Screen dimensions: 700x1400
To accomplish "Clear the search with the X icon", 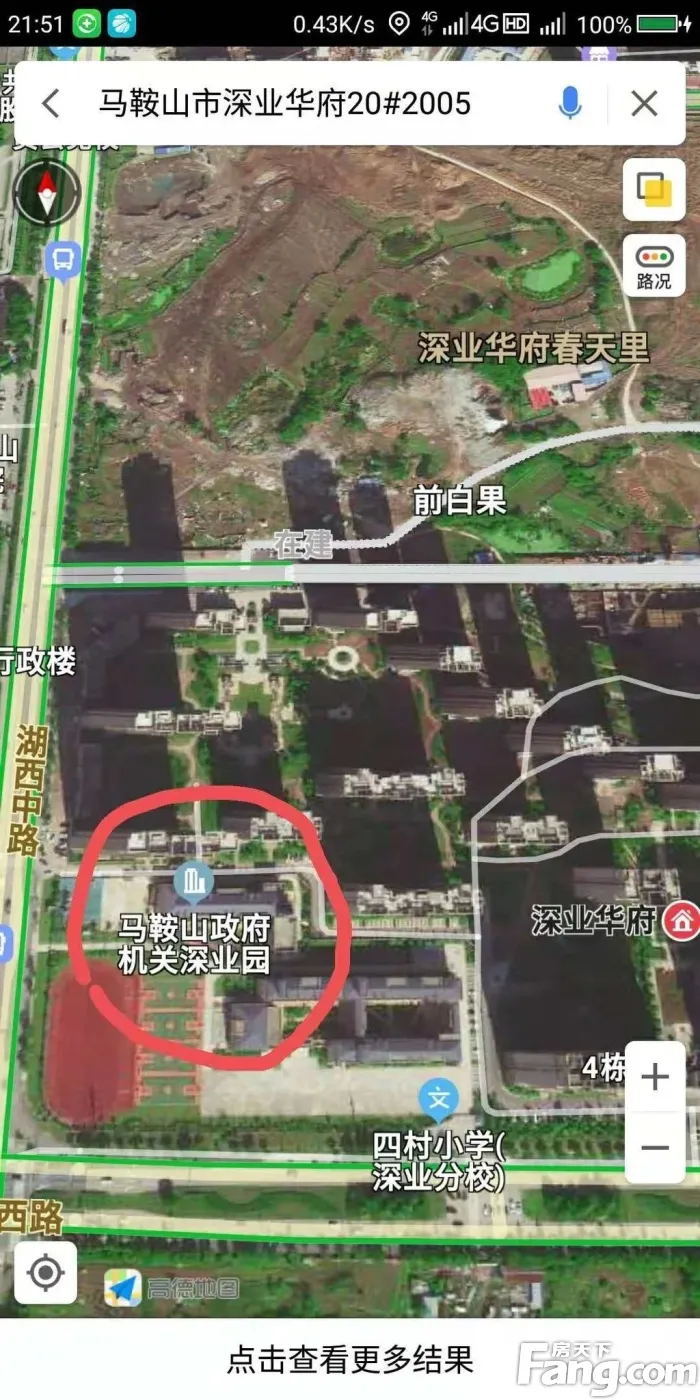I will coord(644,103).
